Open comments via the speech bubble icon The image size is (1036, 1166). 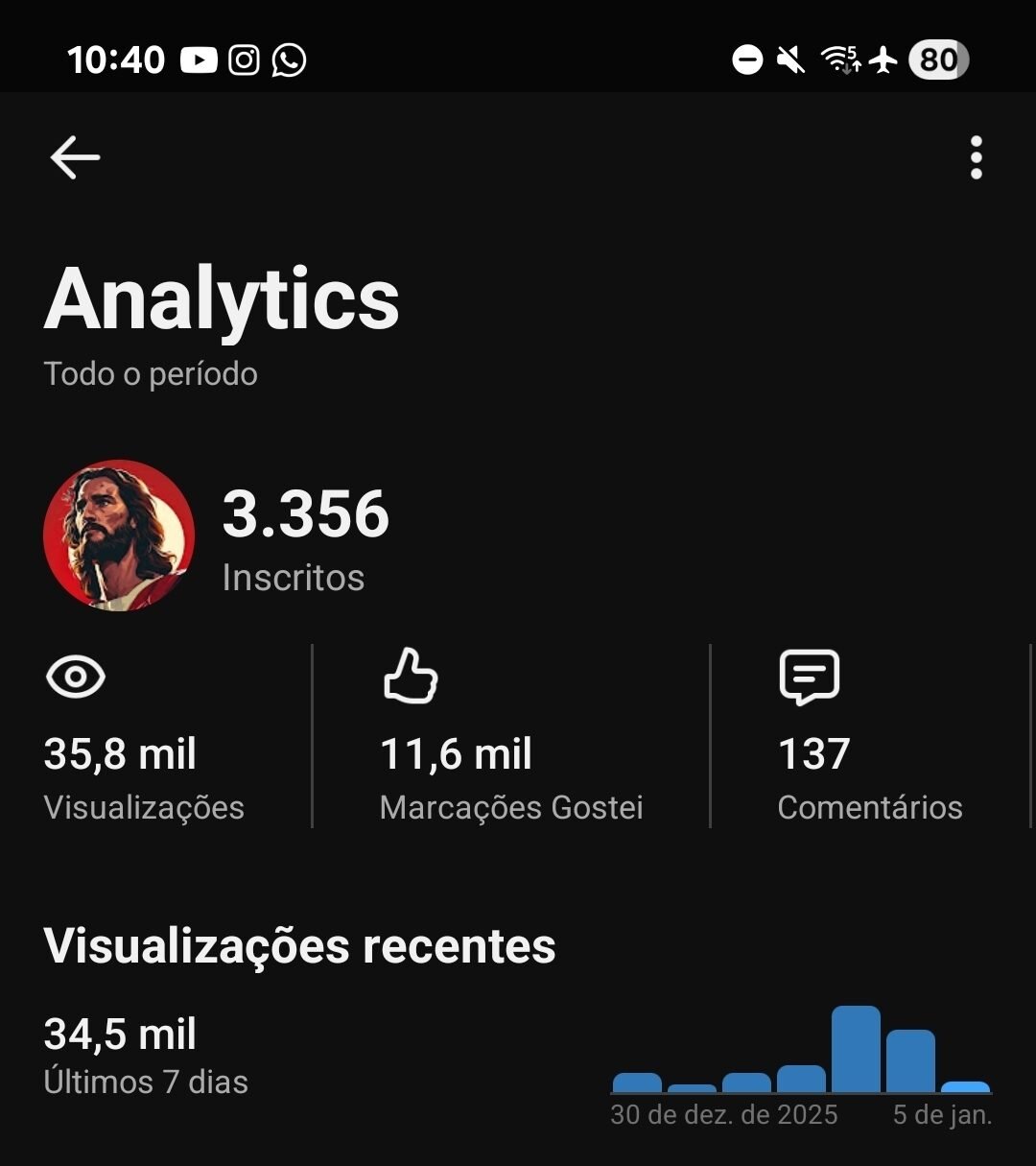[x=809, y=677]
